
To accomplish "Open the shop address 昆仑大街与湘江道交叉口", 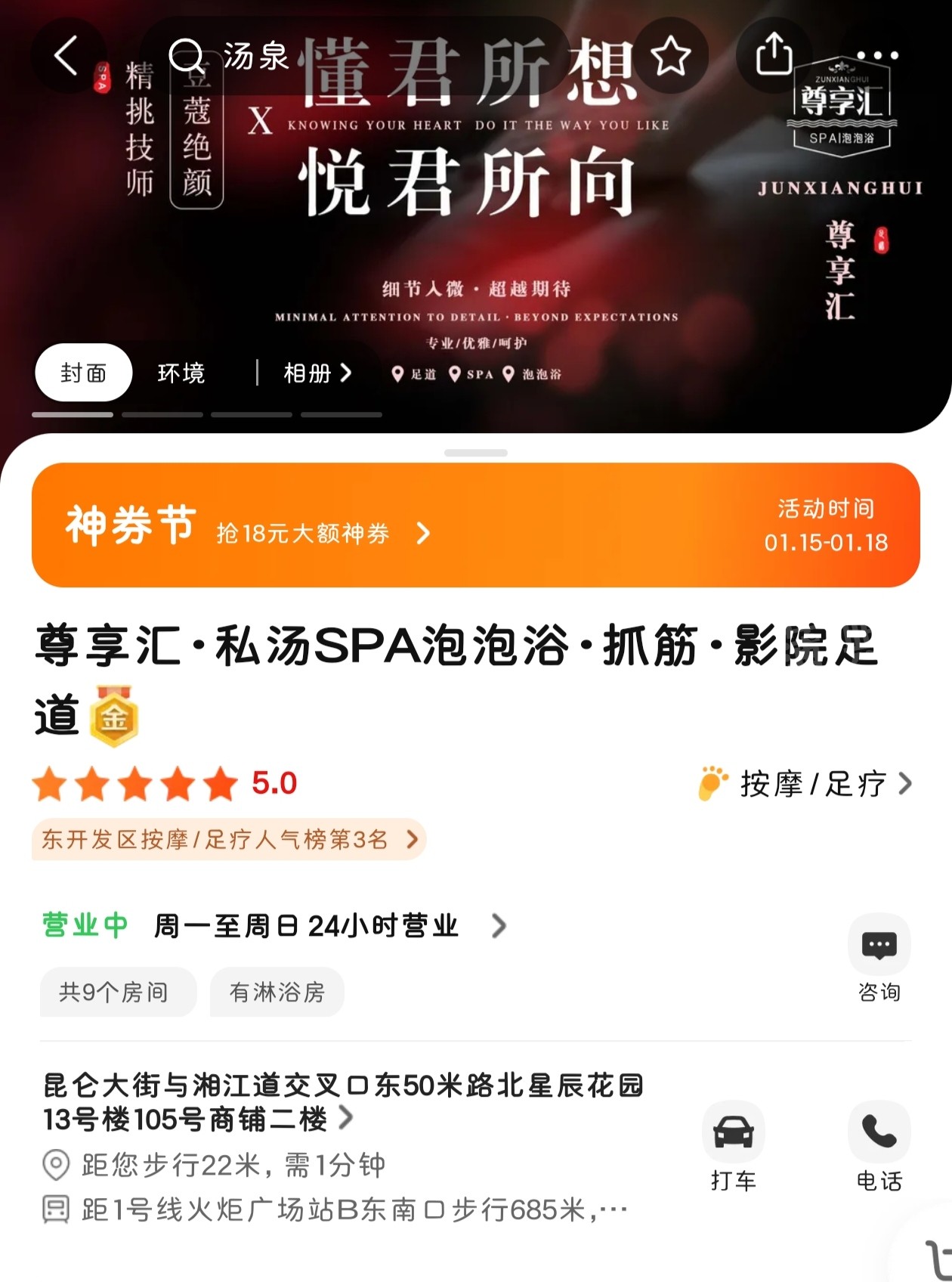I will (340, 1101).
